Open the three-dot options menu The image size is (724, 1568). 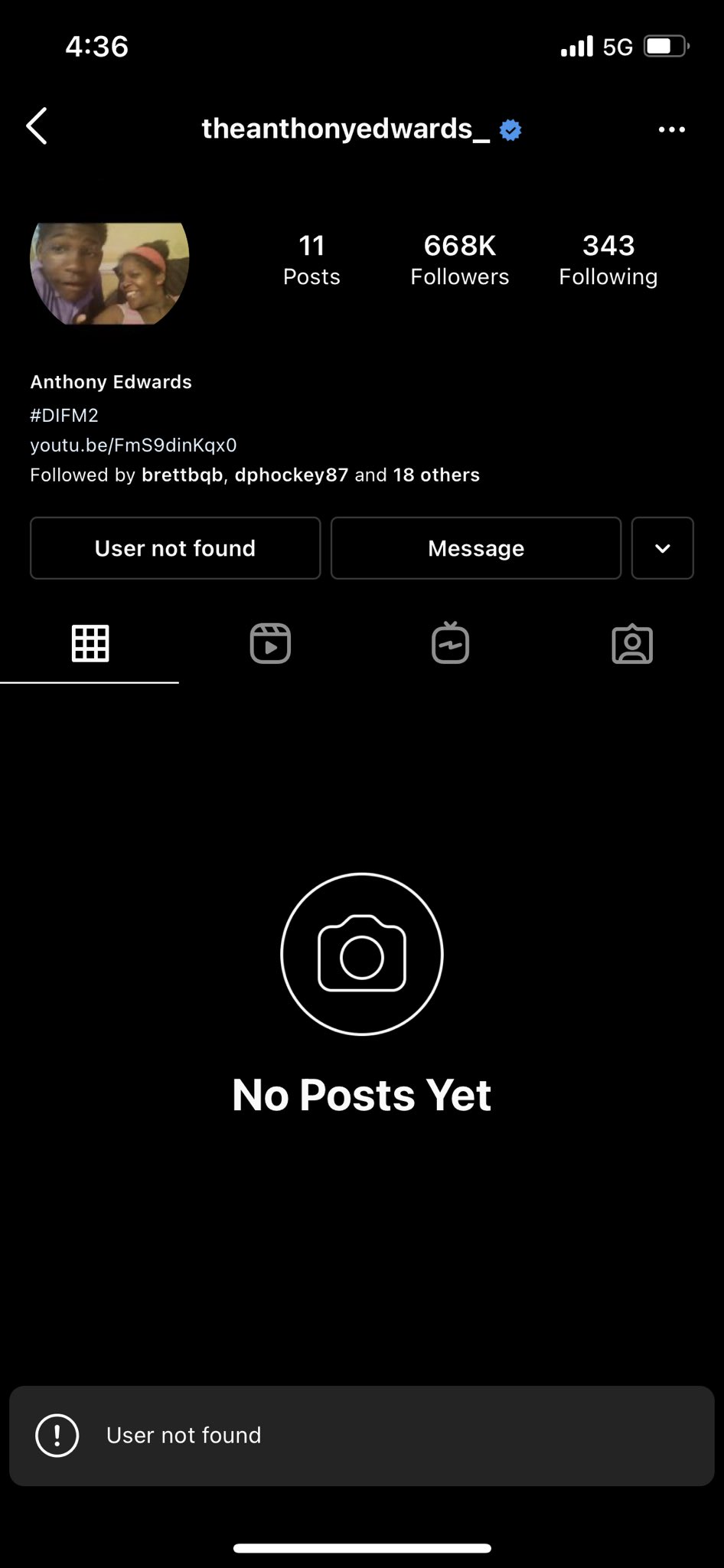pyautogui.click(x=671, y=129)
